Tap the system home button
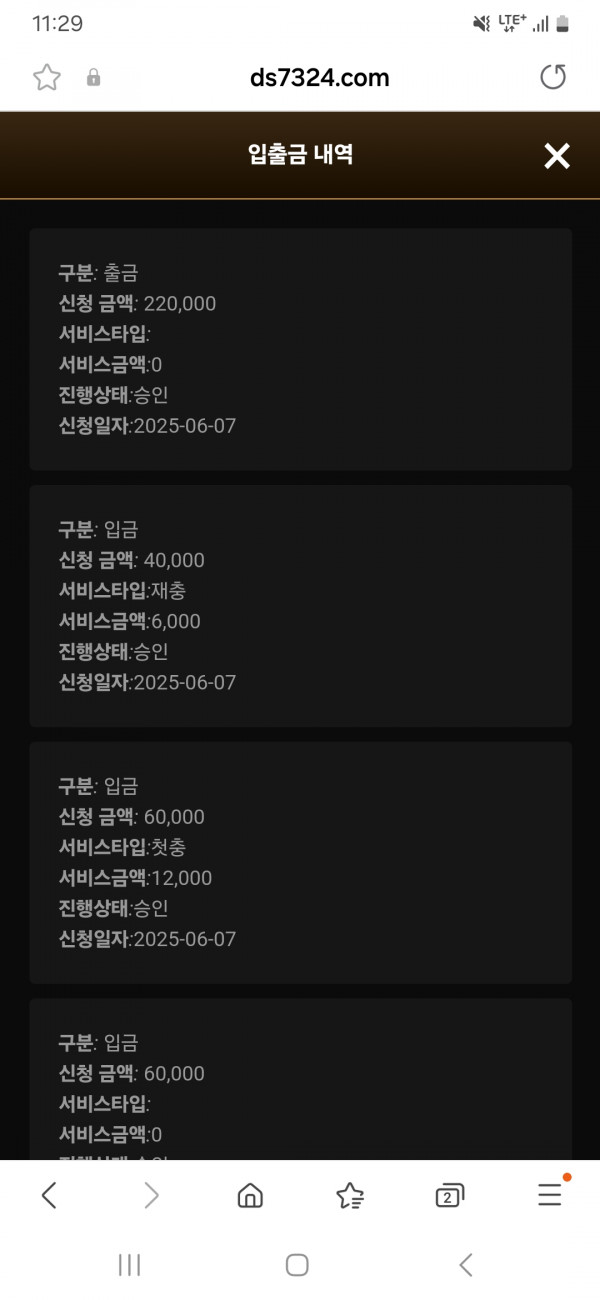Viewport: 600px width, 1300px height. (x=297, y=1265)
